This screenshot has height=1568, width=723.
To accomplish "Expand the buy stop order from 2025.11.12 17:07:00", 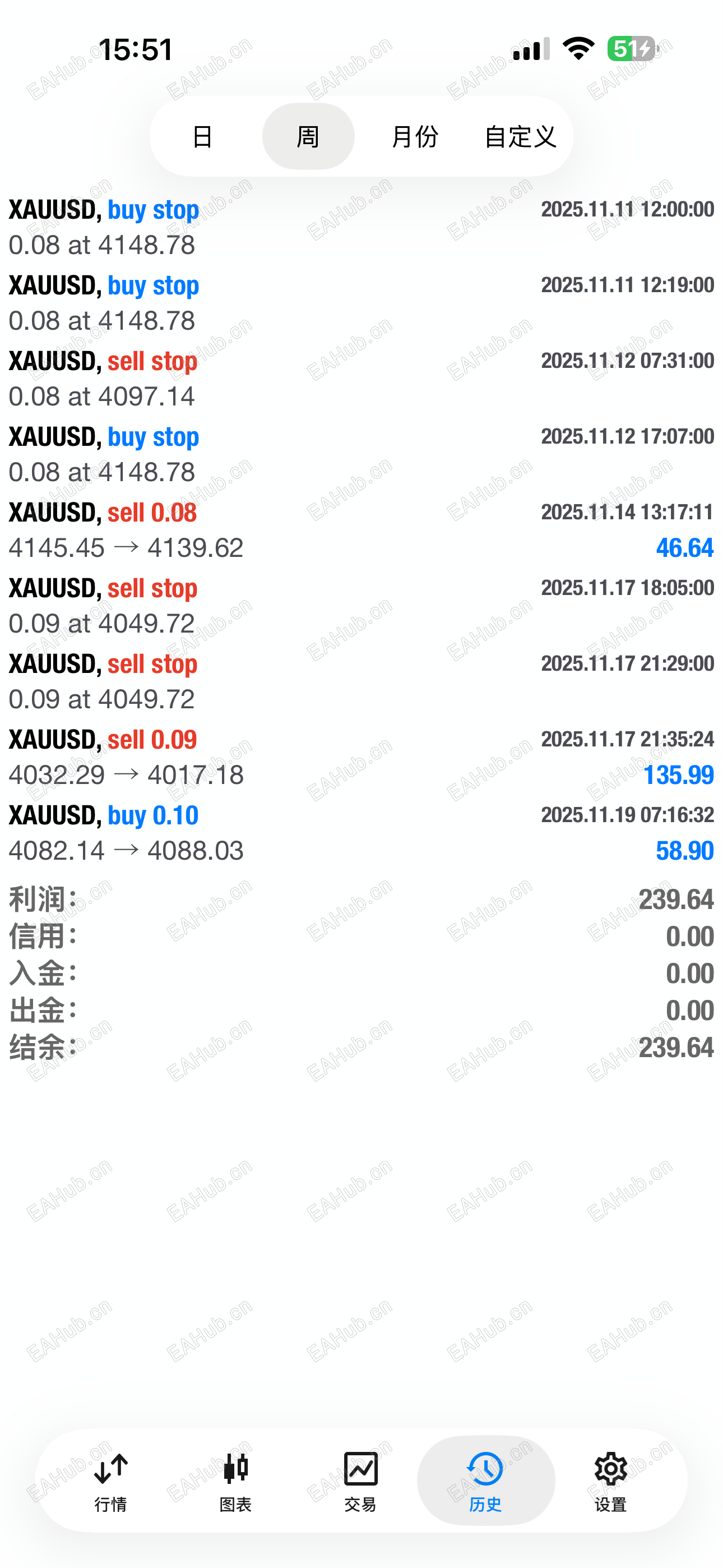I will click(361, 454).
